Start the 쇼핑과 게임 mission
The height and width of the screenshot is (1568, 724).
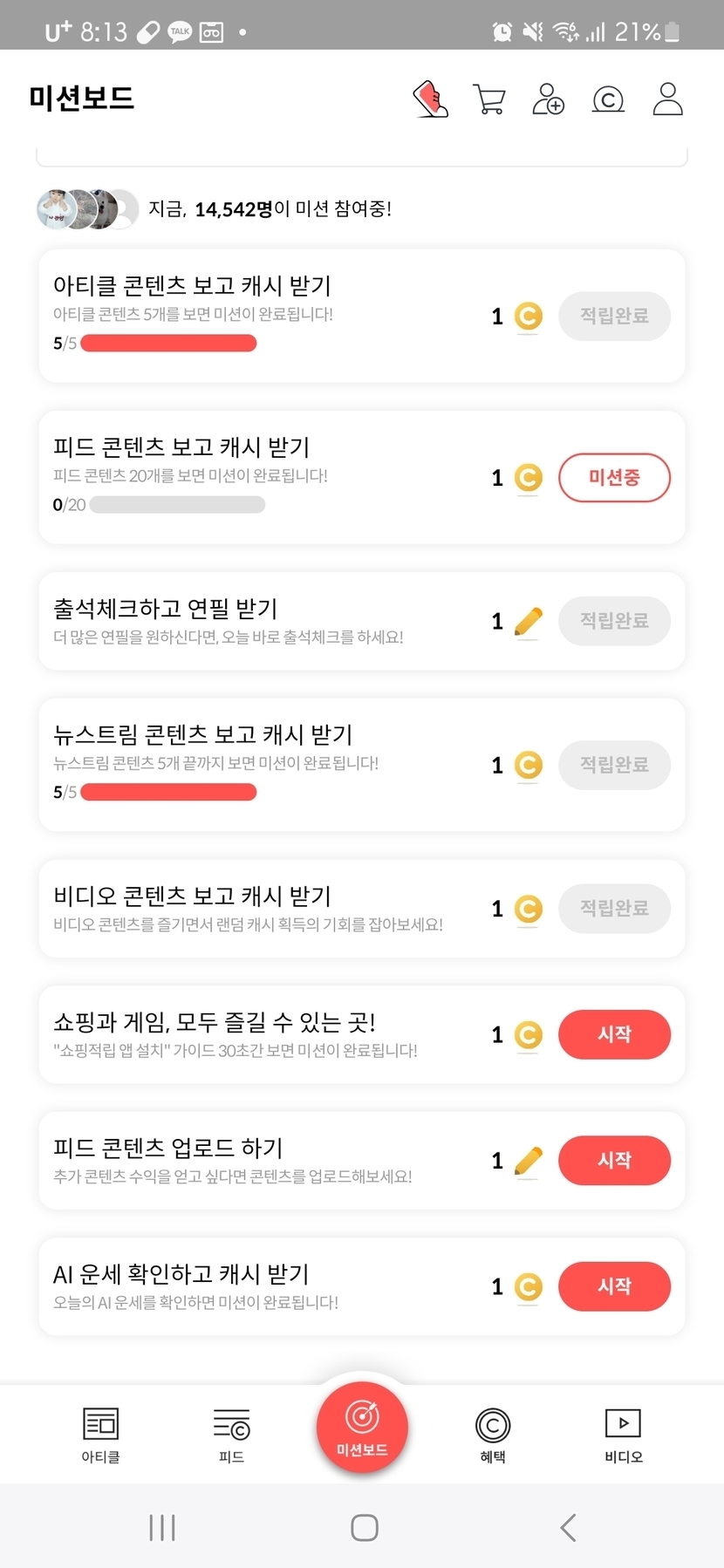[614, 1034]
